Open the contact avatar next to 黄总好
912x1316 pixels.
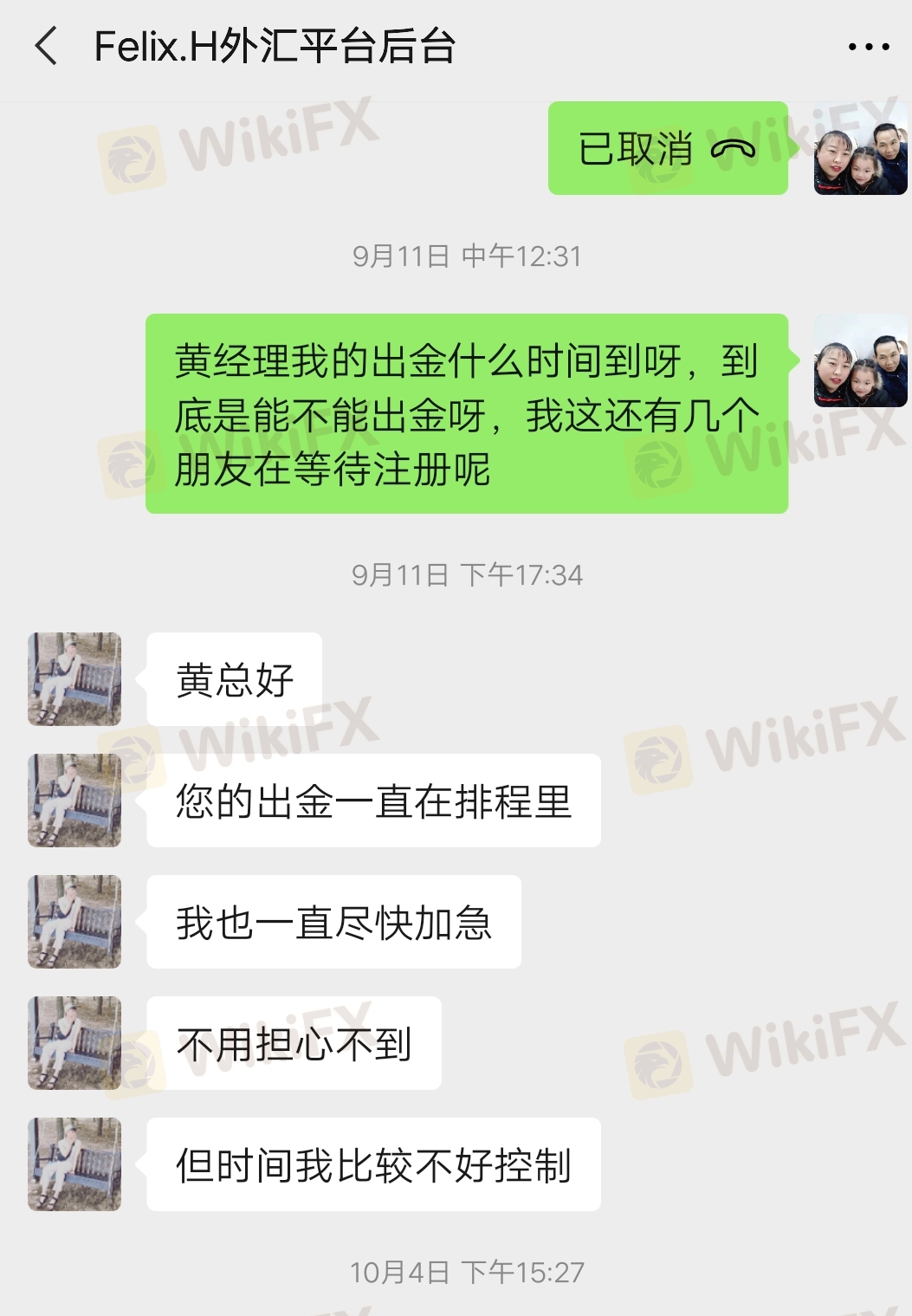(x=74, y=679)
